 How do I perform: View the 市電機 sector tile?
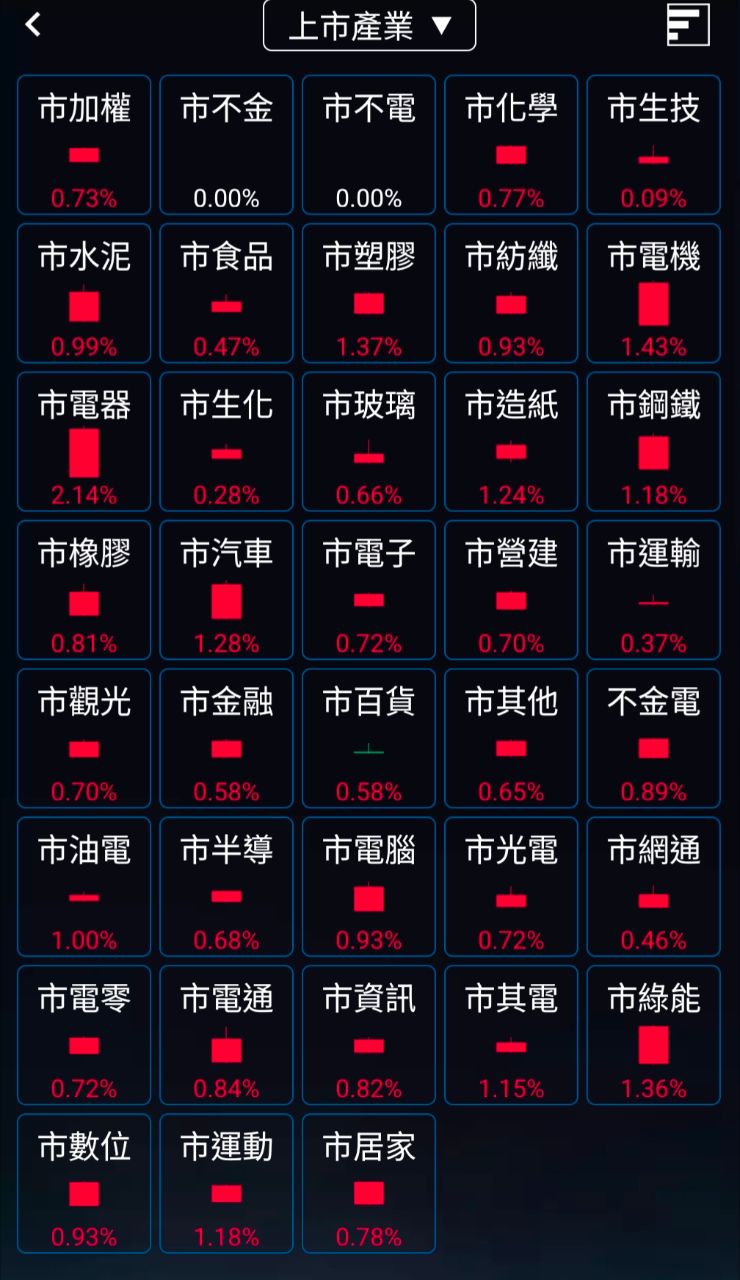tap(653, 293)
